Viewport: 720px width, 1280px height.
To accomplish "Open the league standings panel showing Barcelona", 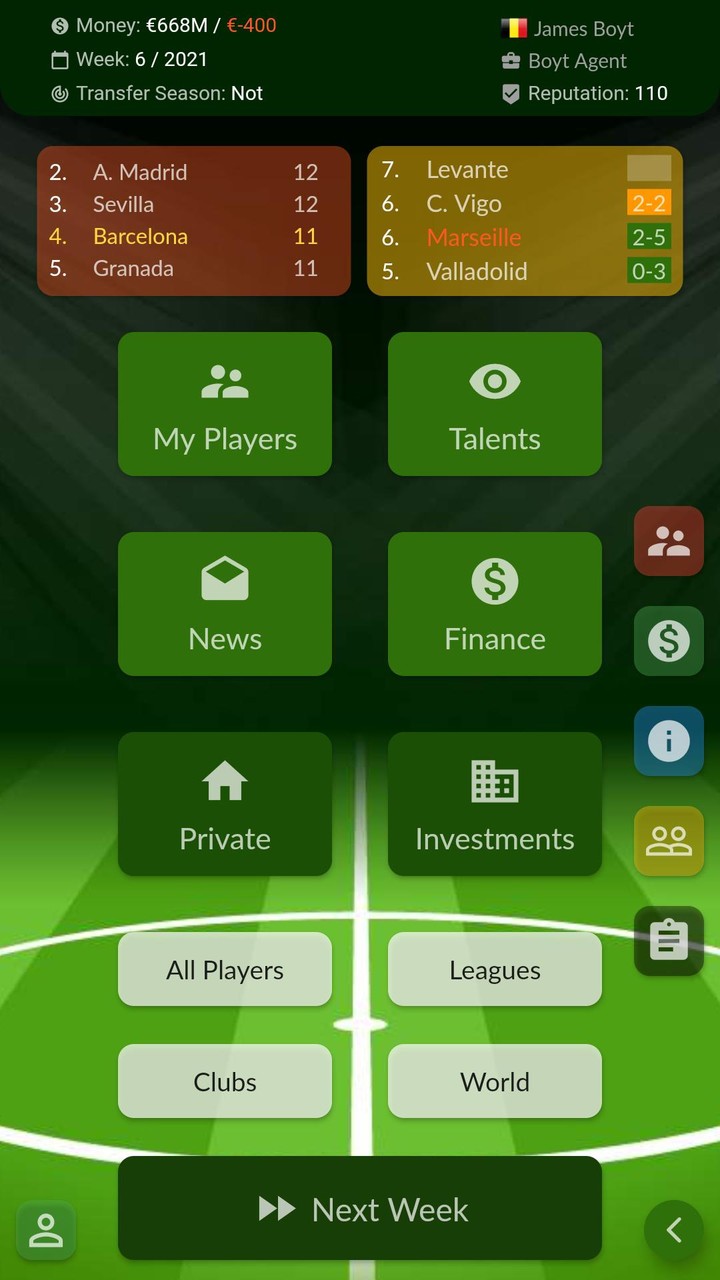I will coord(193,220).
